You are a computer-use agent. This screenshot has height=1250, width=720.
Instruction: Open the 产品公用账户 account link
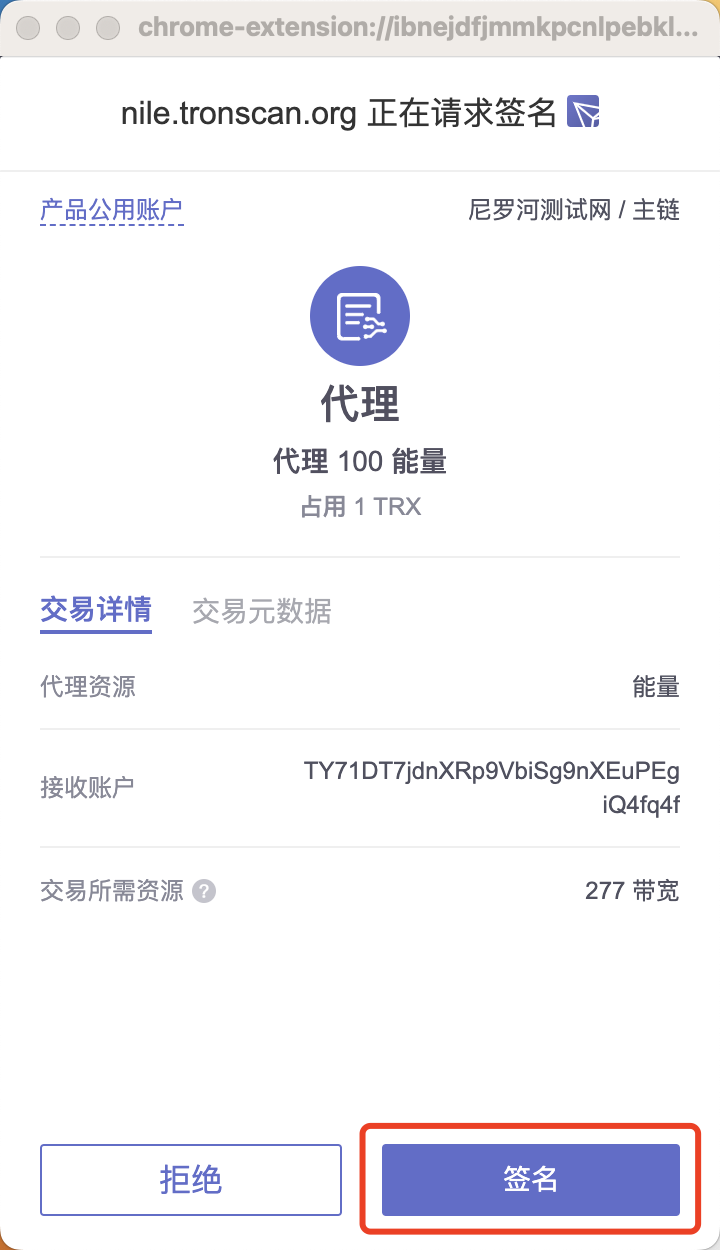pos(111,210)
